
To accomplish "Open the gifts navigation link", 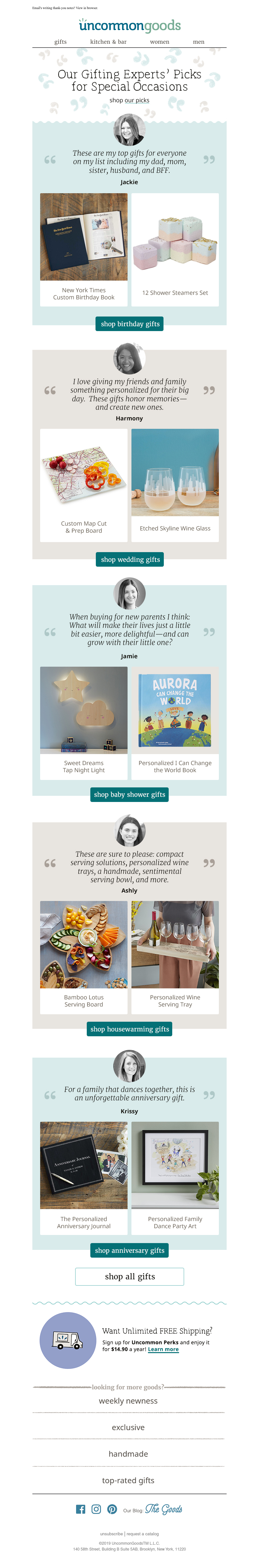I will pos(60,42).
